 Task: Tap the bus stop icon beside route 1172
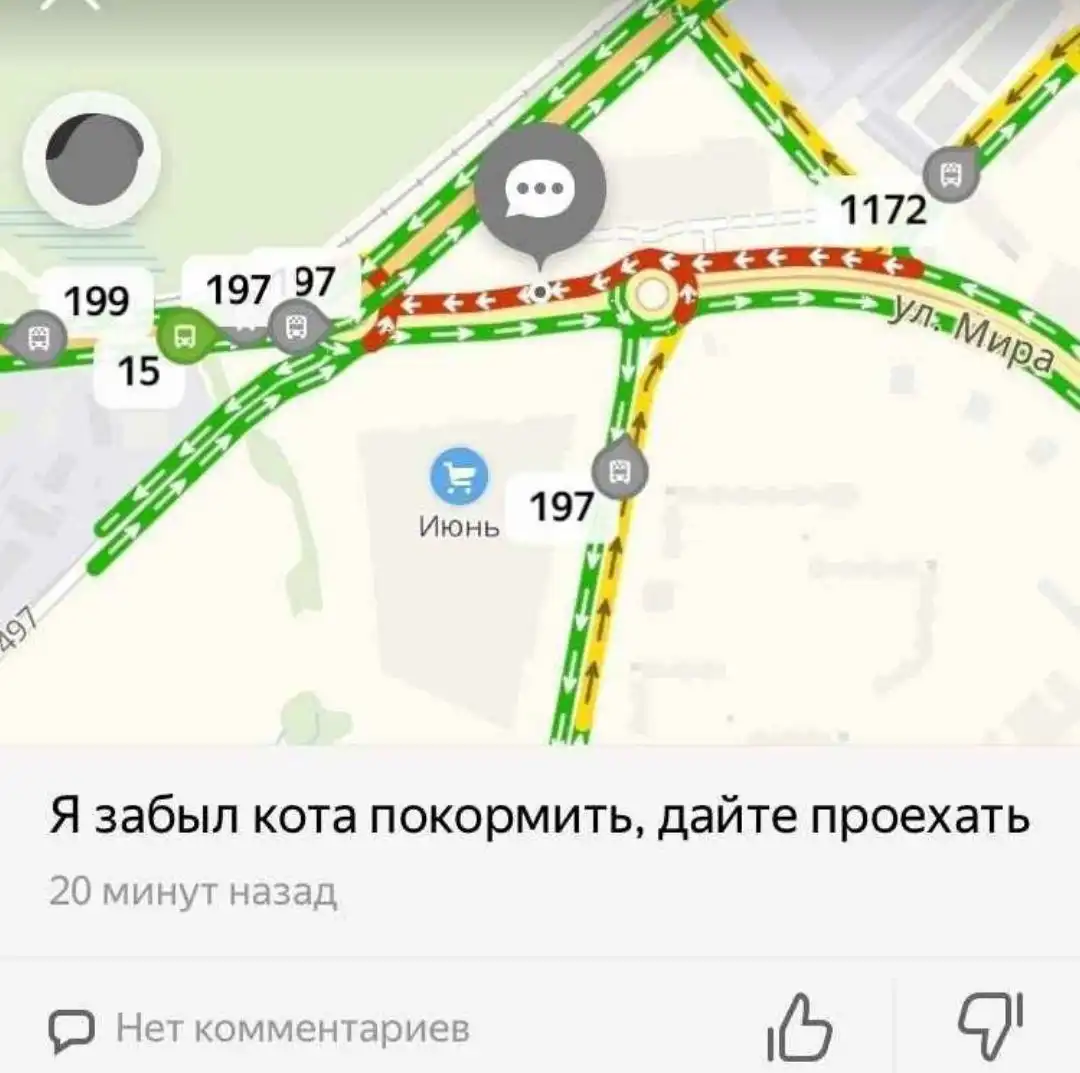tap(952, 175)
